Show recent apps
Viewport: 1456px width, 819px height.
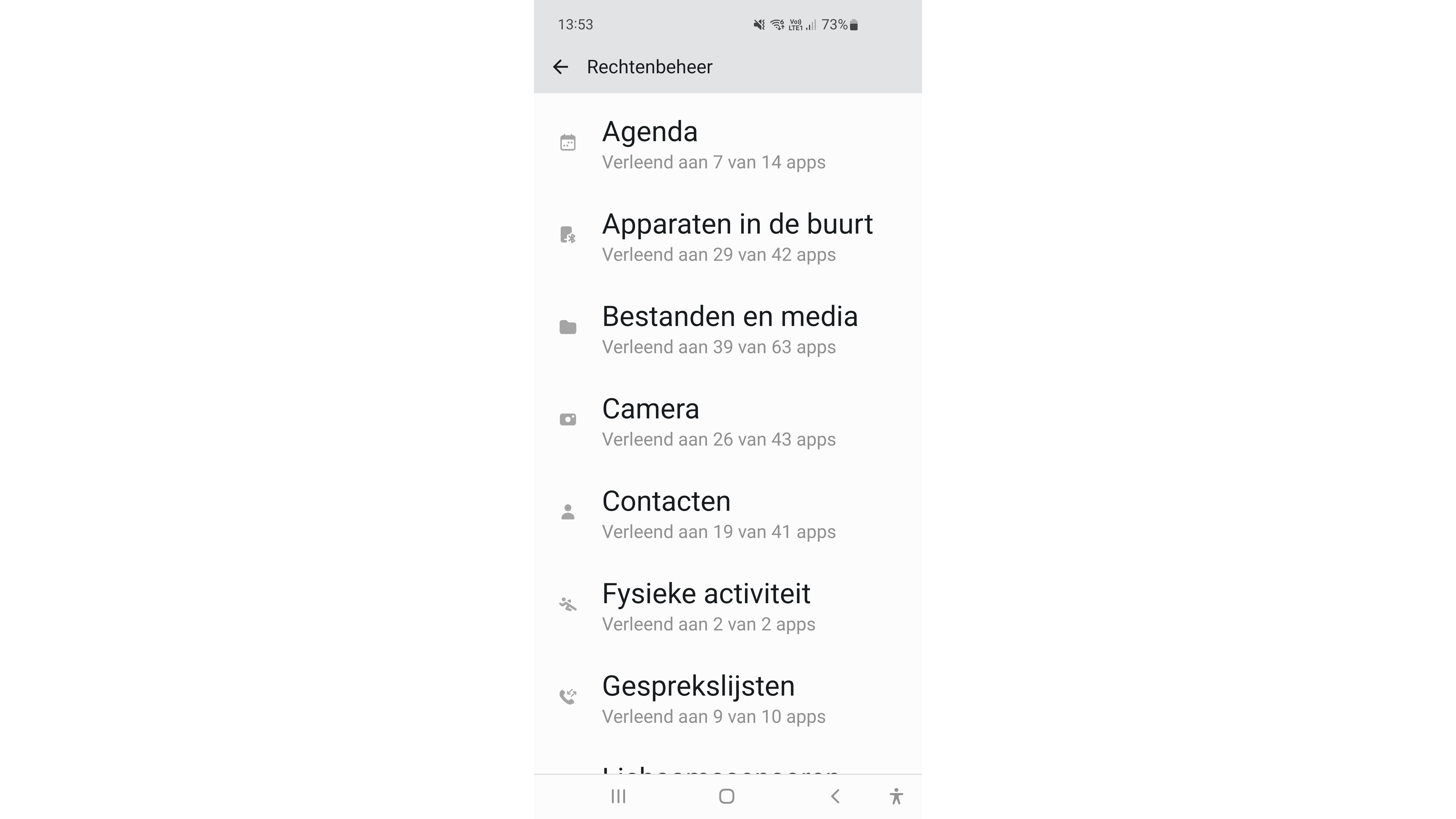618,796
